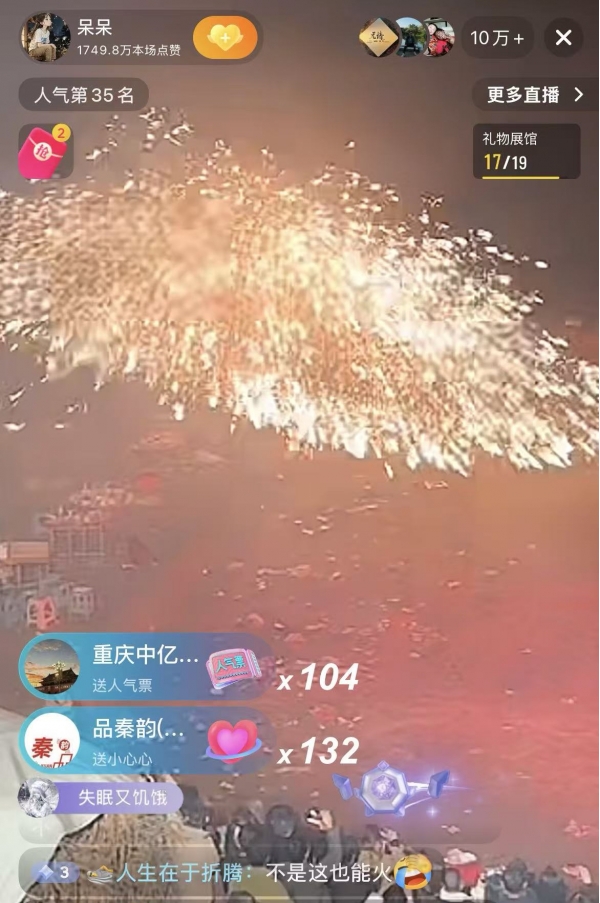The image size is (600, 903).
Task: Open the red envelope icon
Action: point(44,152)
